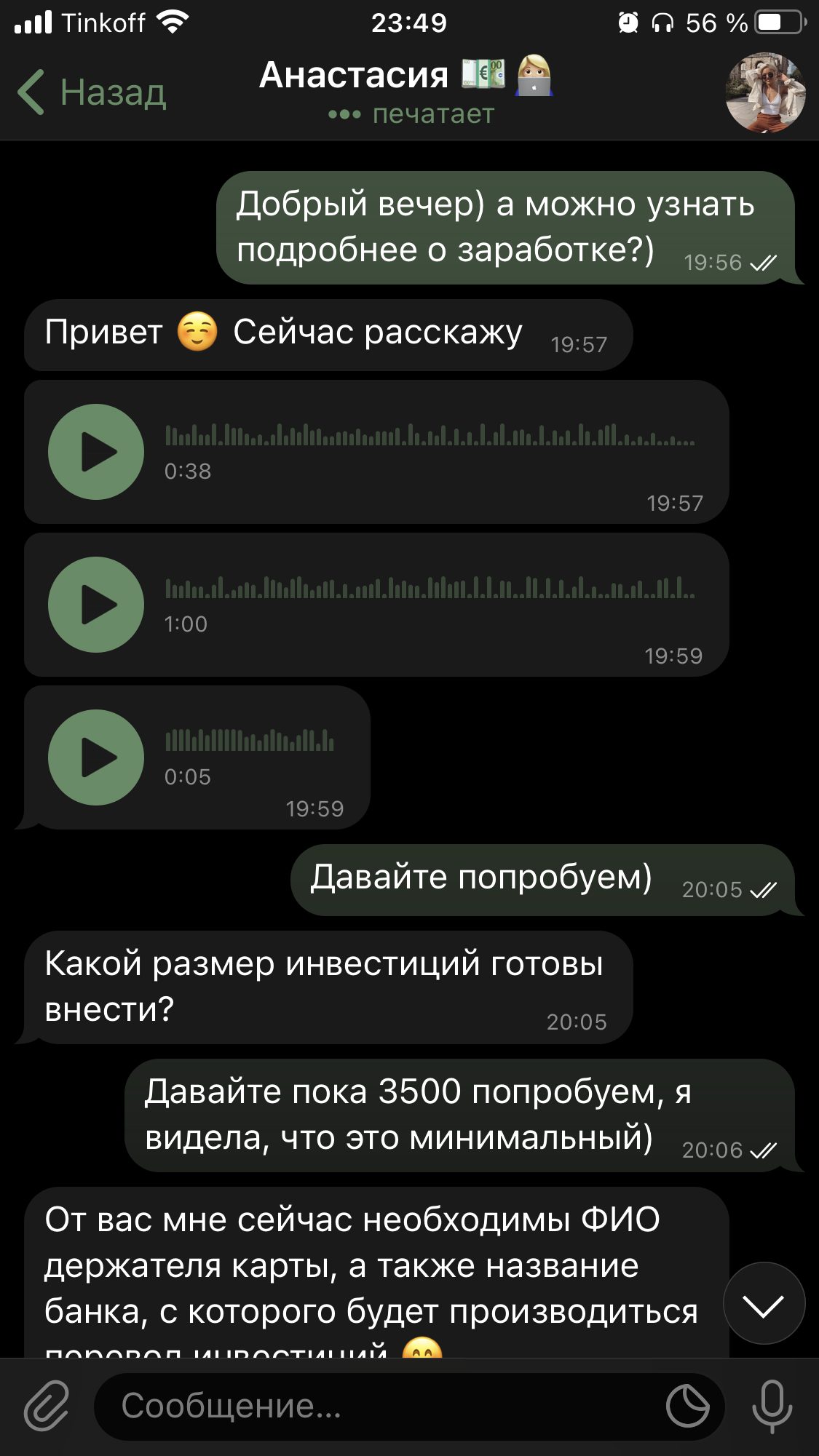
Task: Go back via the Назад button
Action: (92, 92)
